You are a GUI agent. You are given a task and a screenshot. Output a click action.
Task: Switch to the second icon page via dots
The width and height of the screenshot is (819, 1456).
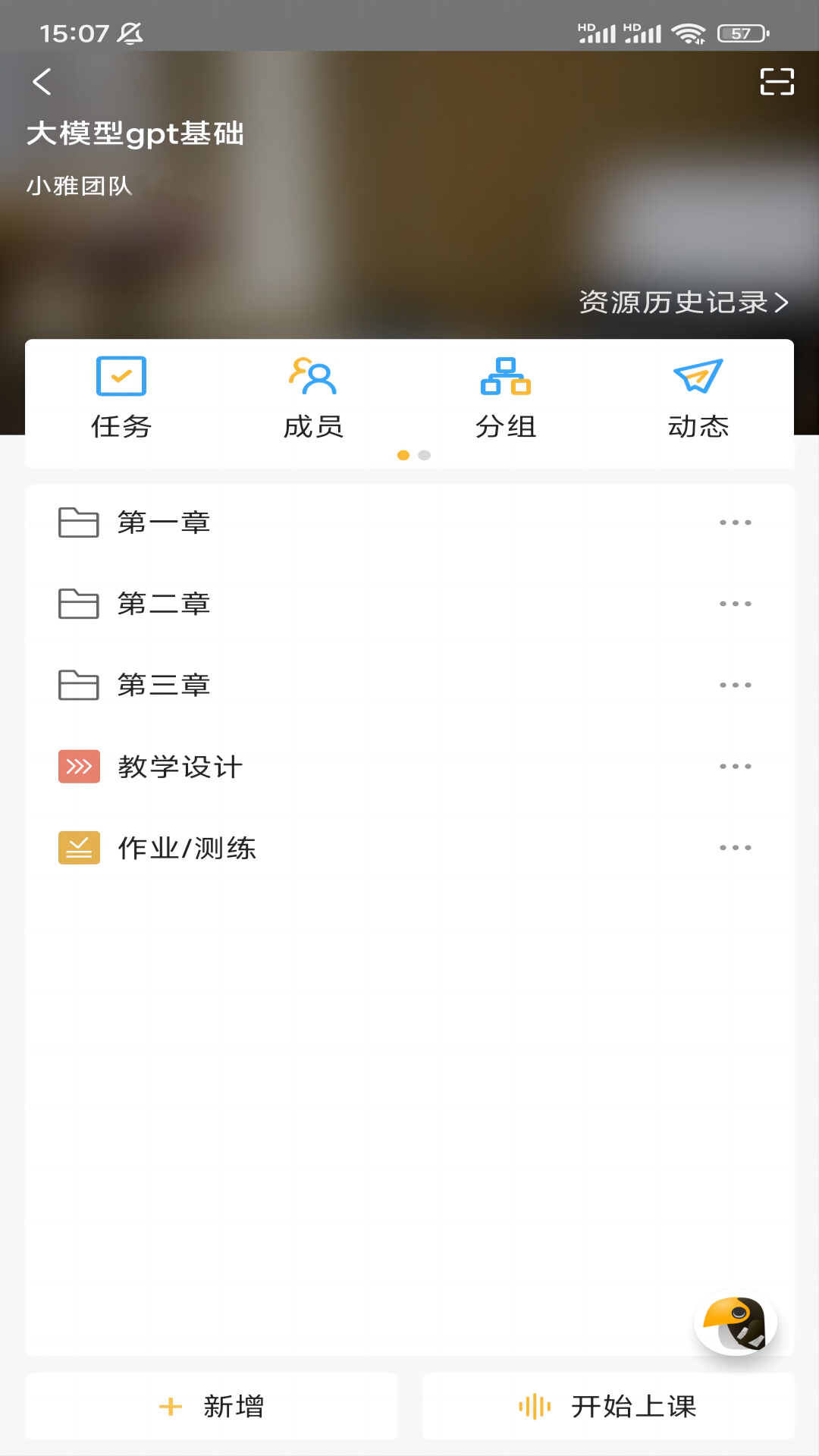422,456
